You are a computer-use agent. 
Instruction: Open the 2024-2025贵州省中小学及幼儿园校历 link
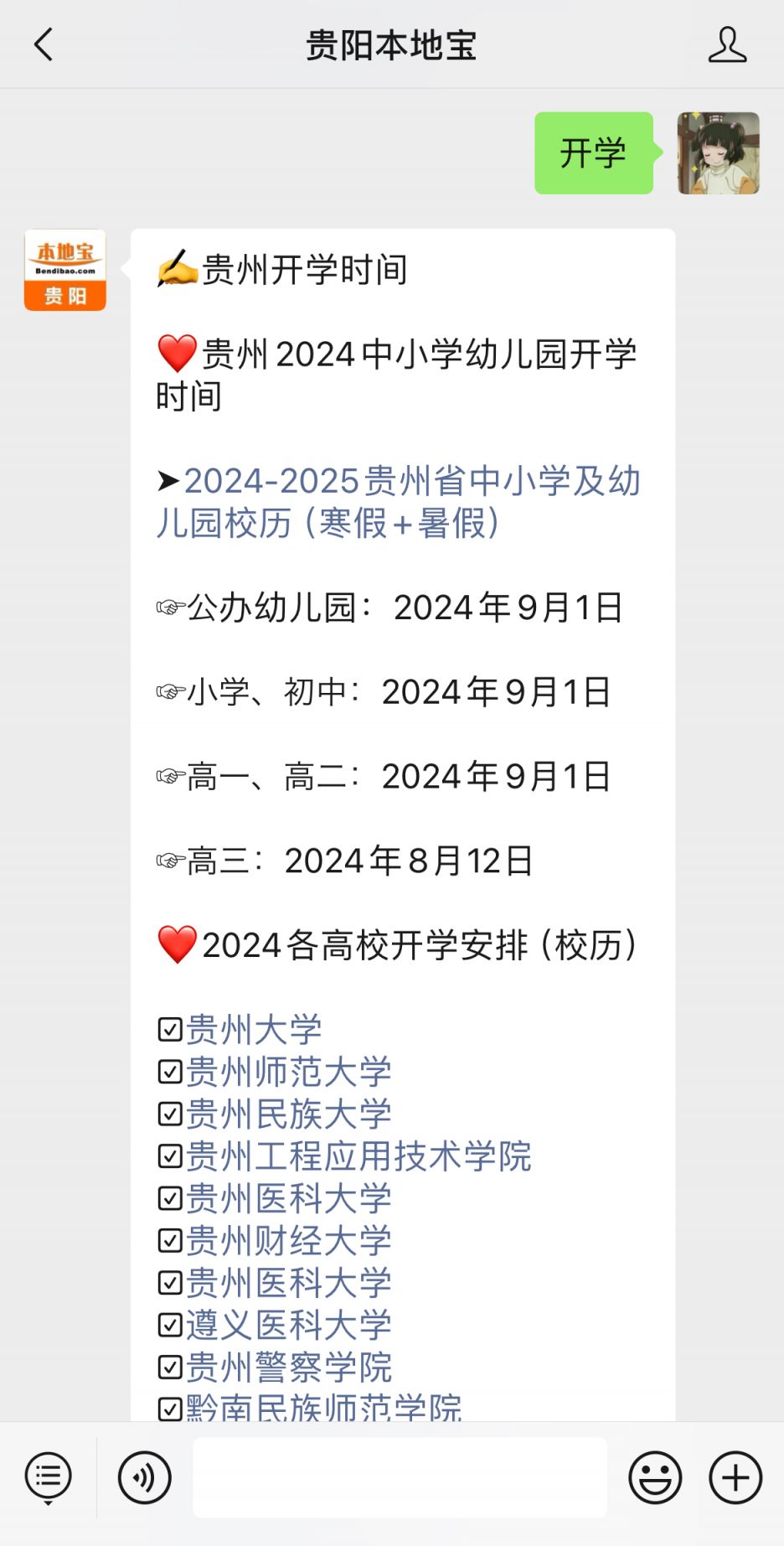[x=400, y=502]
